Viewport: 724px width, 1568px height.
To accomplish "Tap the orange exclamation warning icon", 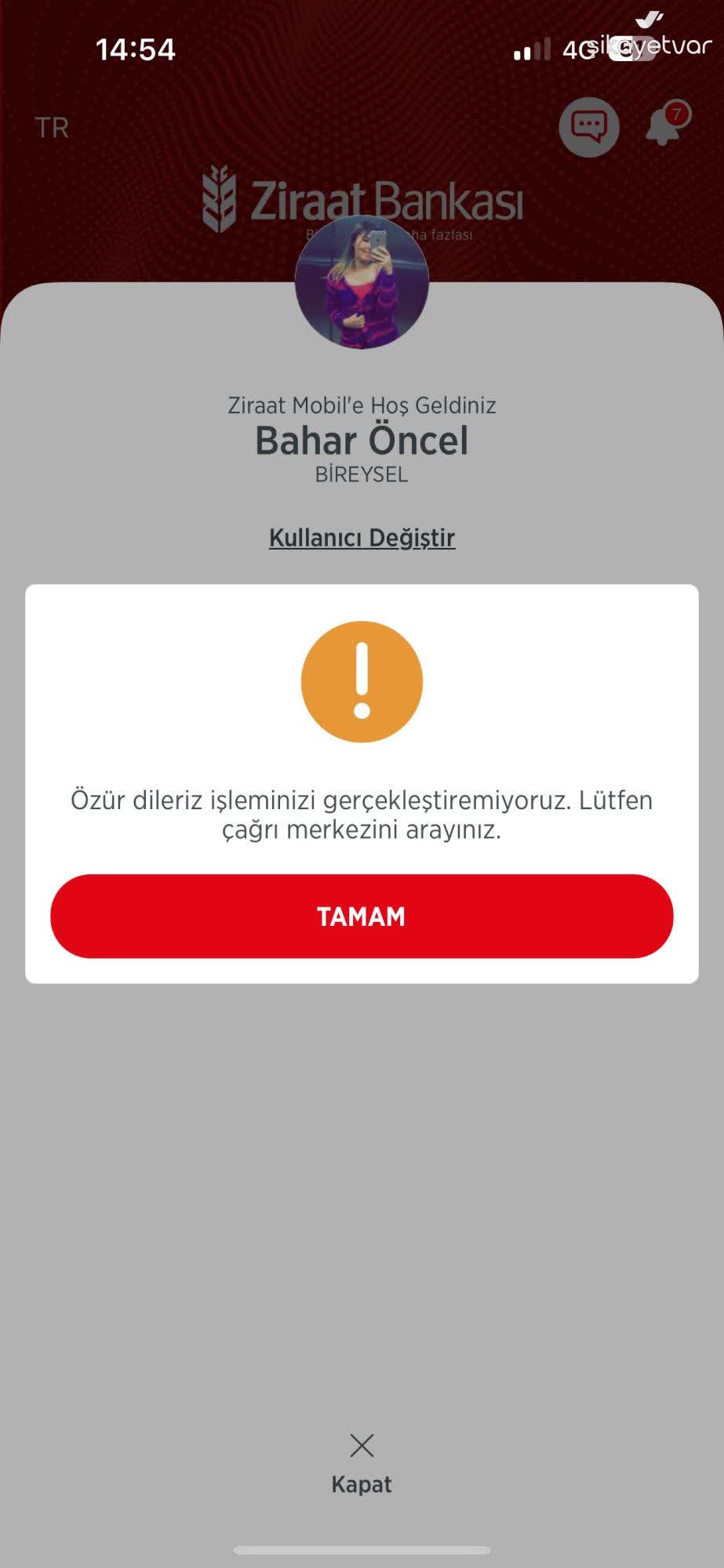I will pyautogui.click(x=362, y=681).
